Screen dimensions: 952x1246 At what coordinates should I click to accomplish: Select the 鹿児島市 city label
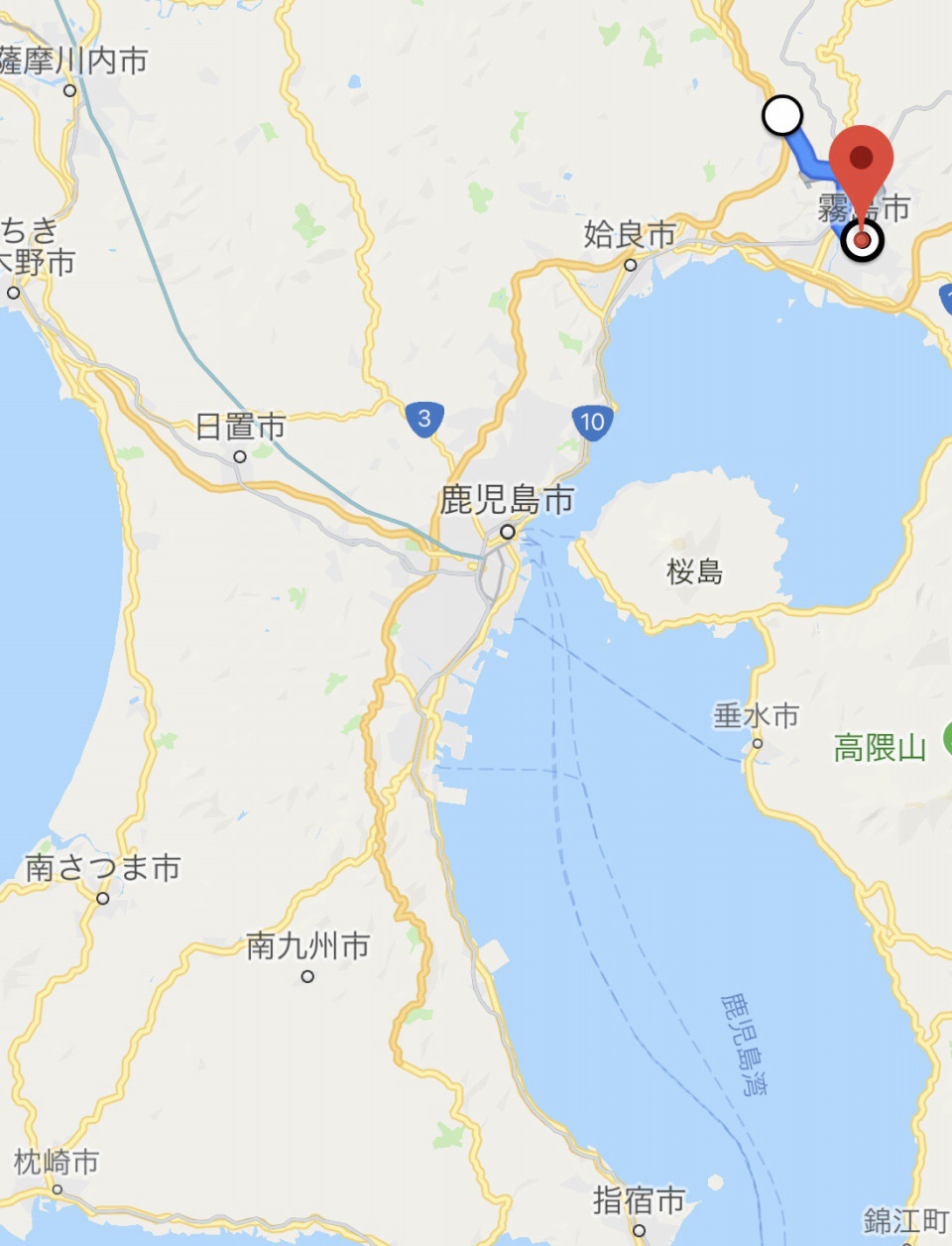507,501
